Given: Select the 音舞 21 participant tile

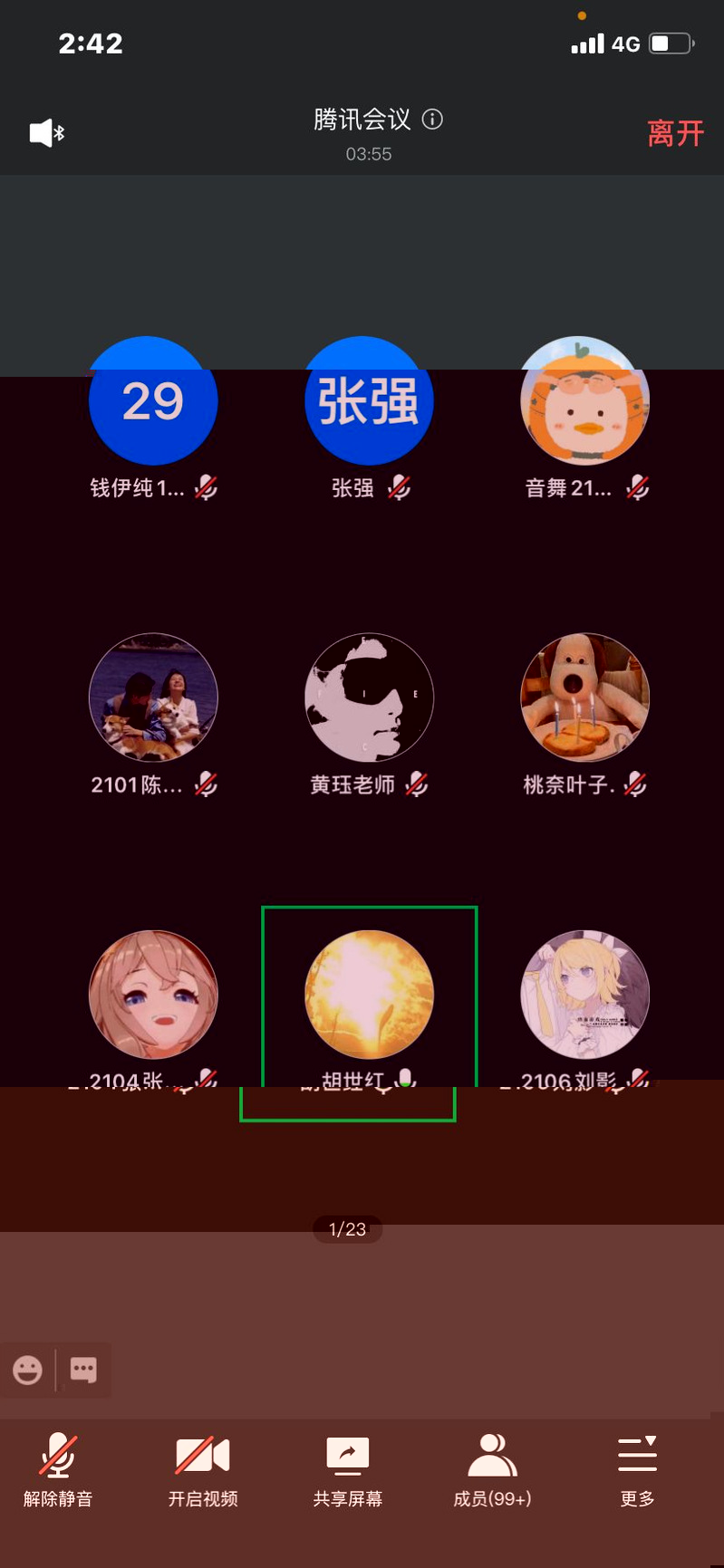Looking at the screenshot, I should 584,401.
